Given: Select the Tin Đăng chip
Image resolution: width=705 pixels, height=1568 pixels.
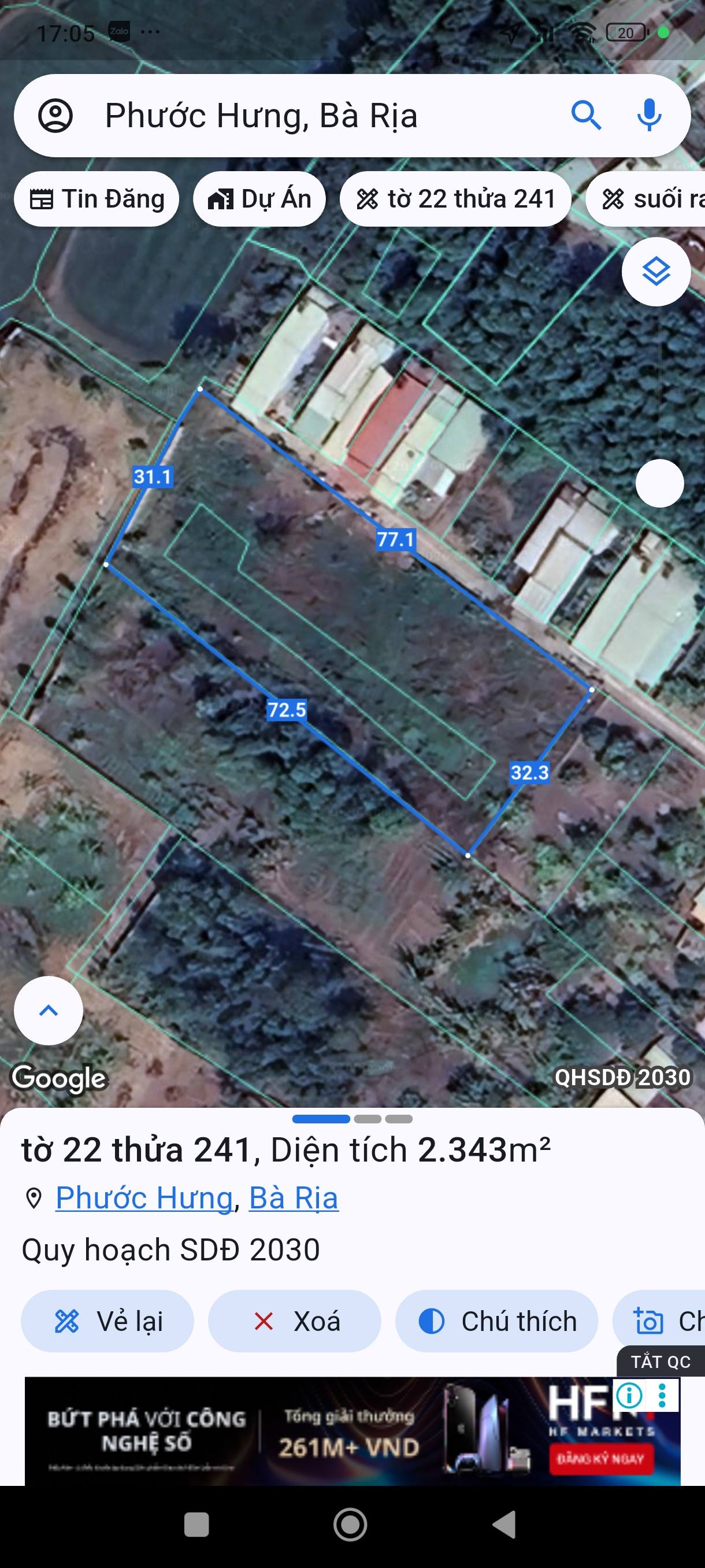Looking at the screenshot, I should tap(97, 199).
